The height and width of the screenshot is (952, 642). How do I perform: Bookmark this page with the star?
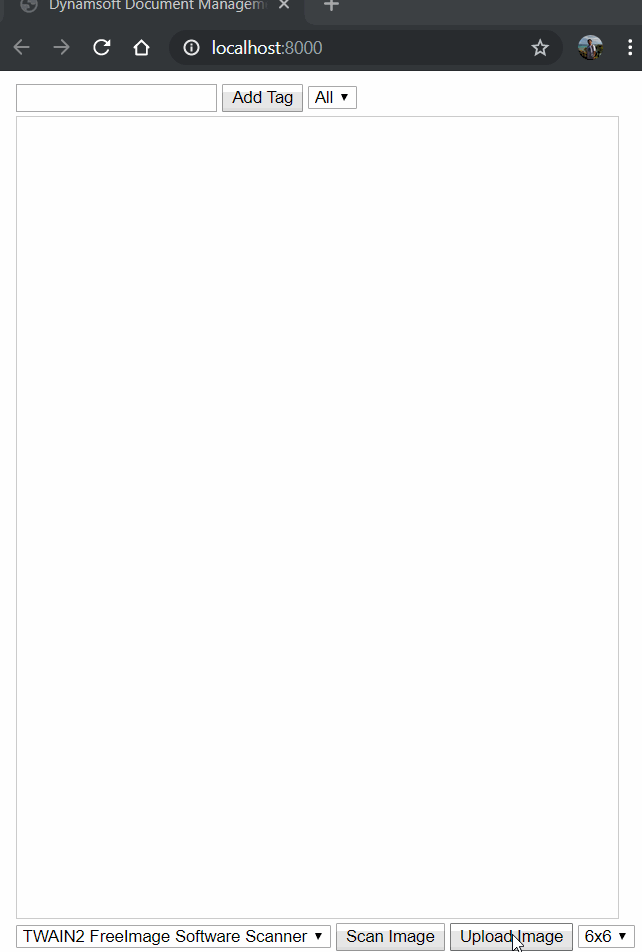click(540, 48)
